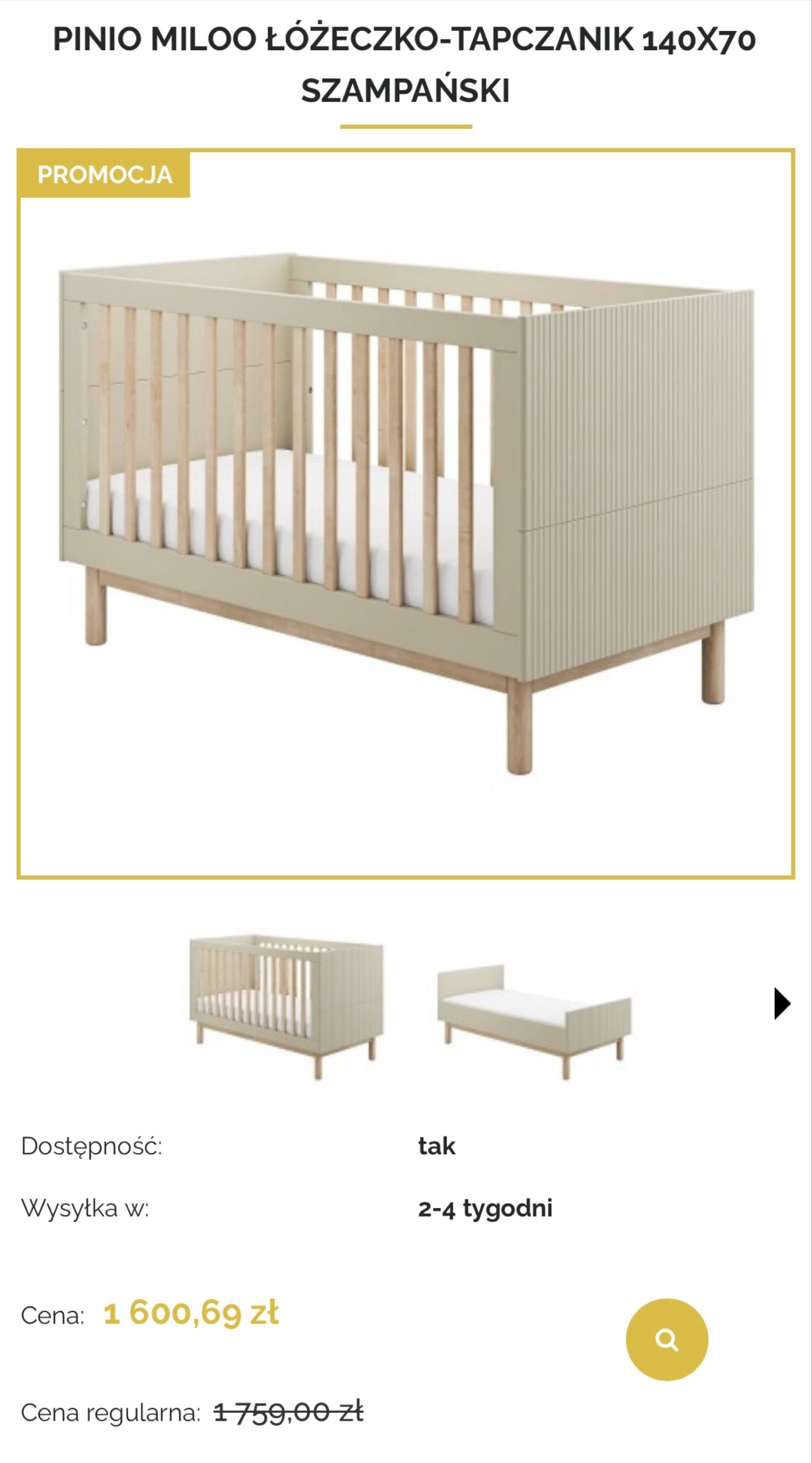The image size is (812, 1463).
Task: Show next gallery thumbnails with the arrow
Action: click(782, 1004)
